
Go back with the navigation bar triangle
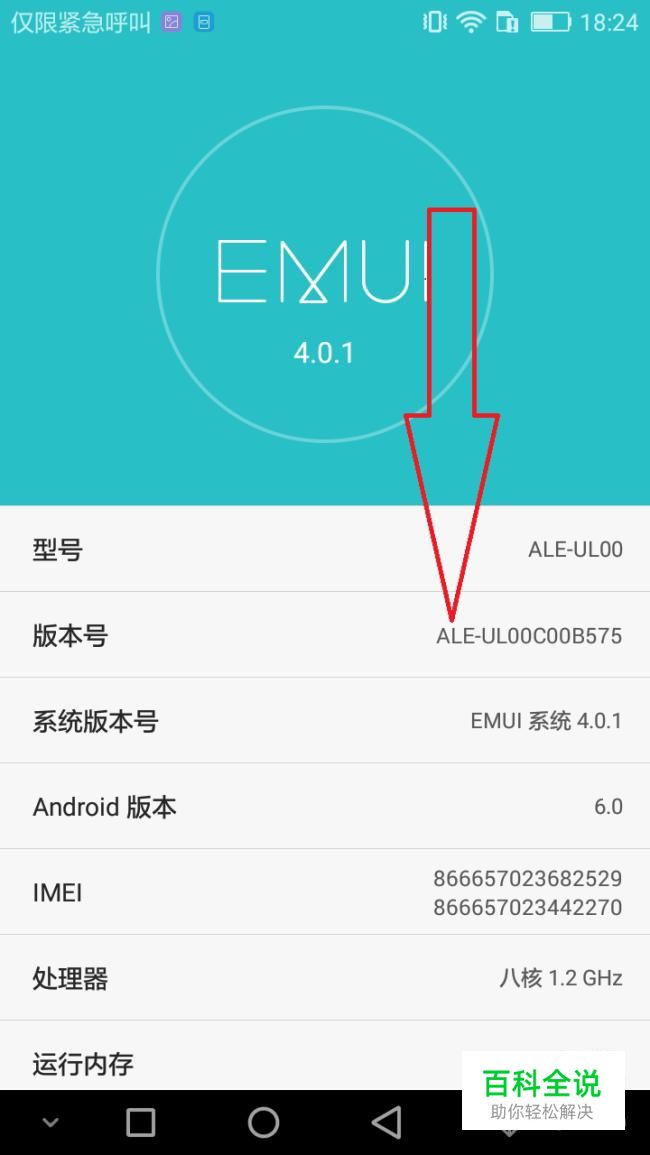tap(386, 1122)
